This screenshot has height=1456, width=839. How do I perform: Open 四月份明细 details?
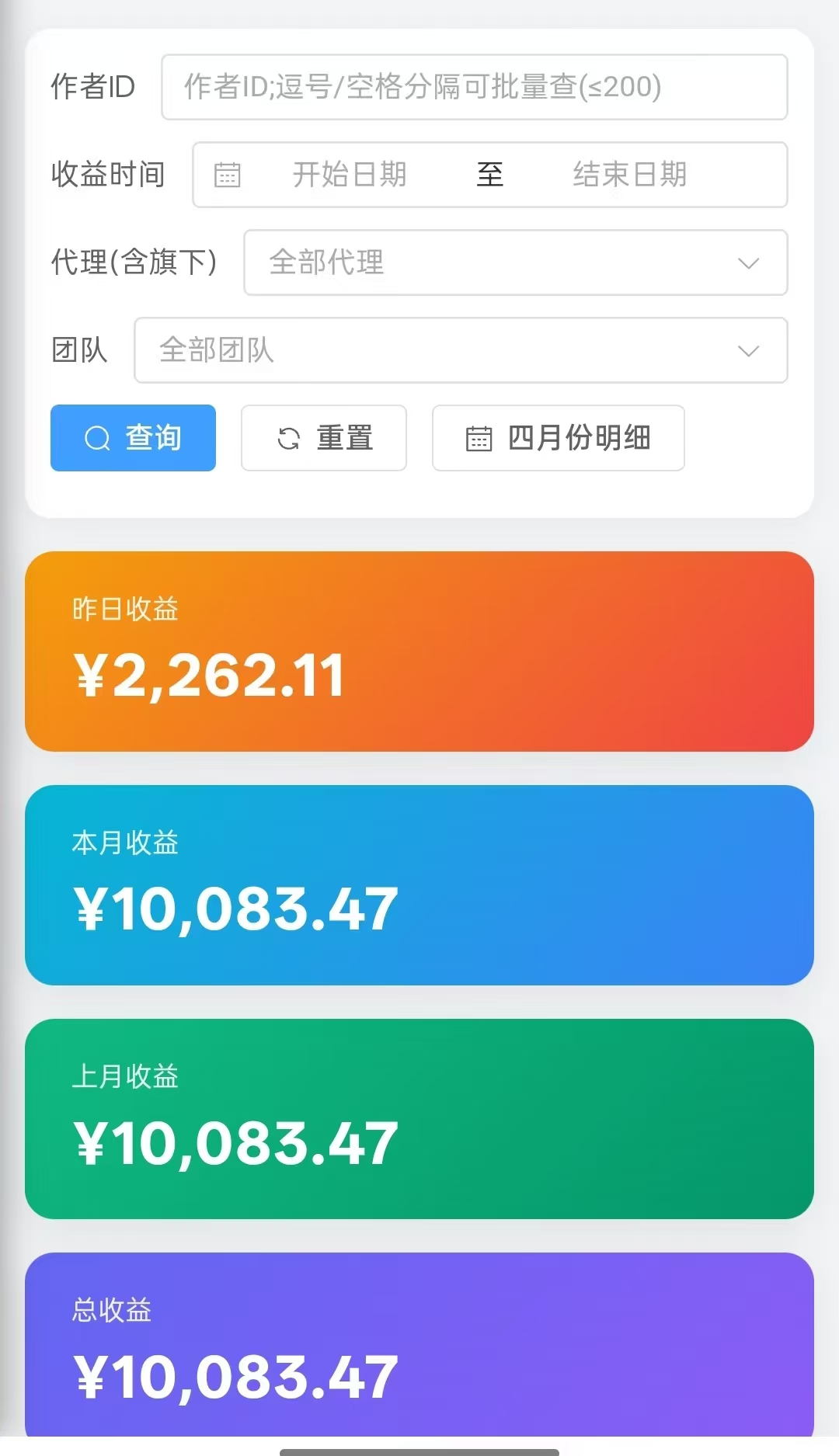(558, 438)
